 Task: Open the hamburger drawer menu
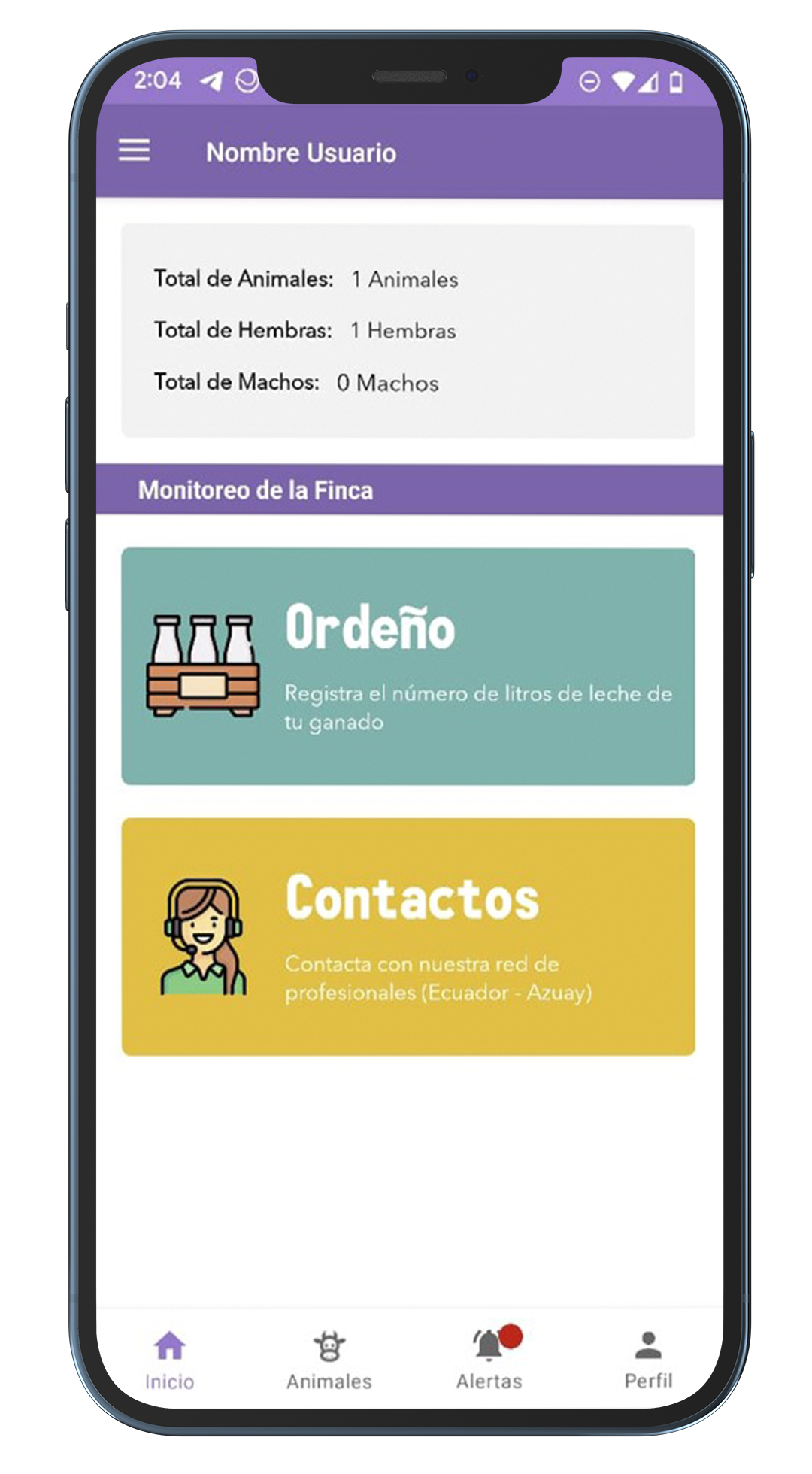click(134, 151)
